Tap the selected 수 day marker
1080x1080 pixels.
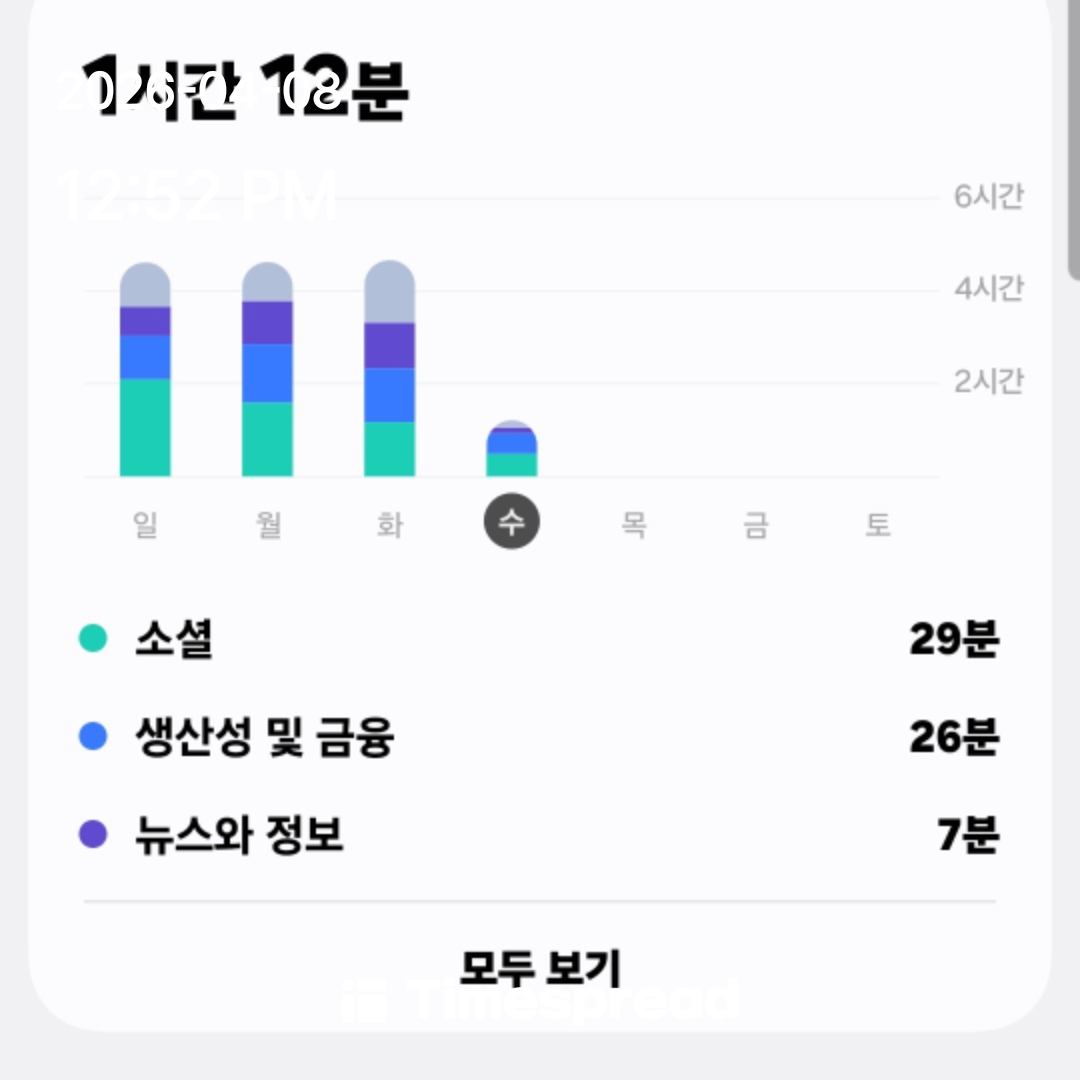(512, 522)
